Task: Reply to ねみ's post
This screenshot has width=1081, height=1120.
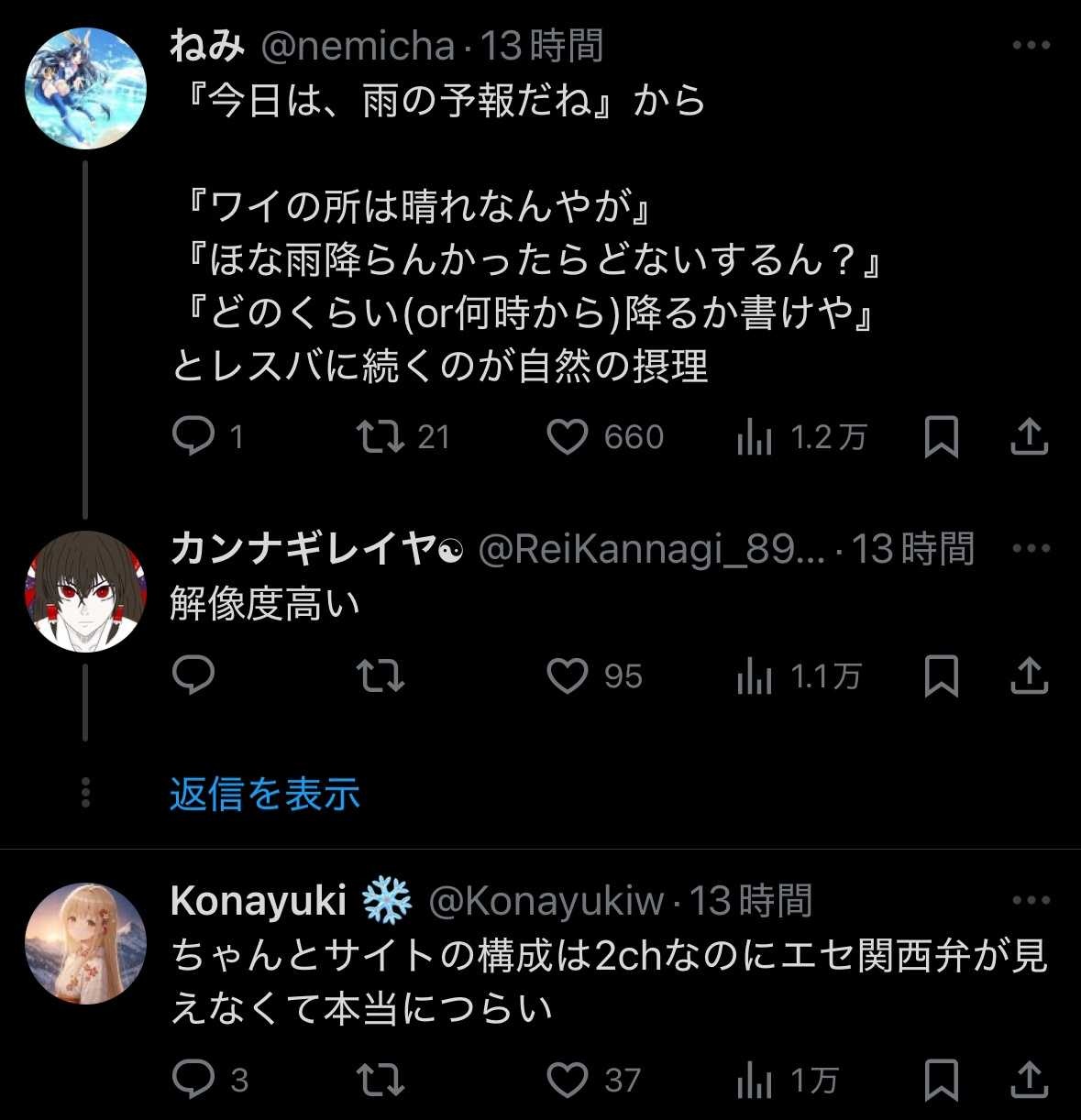Action: [193, 437]
